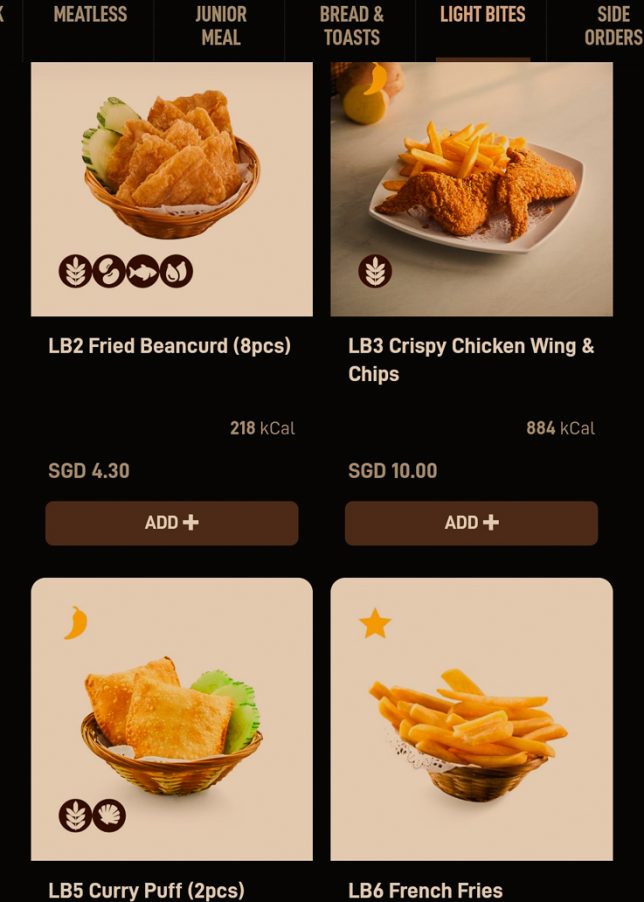The image size is (644, 902).
Task: Switch to the Meatless category tab
Action: (90, 15)
